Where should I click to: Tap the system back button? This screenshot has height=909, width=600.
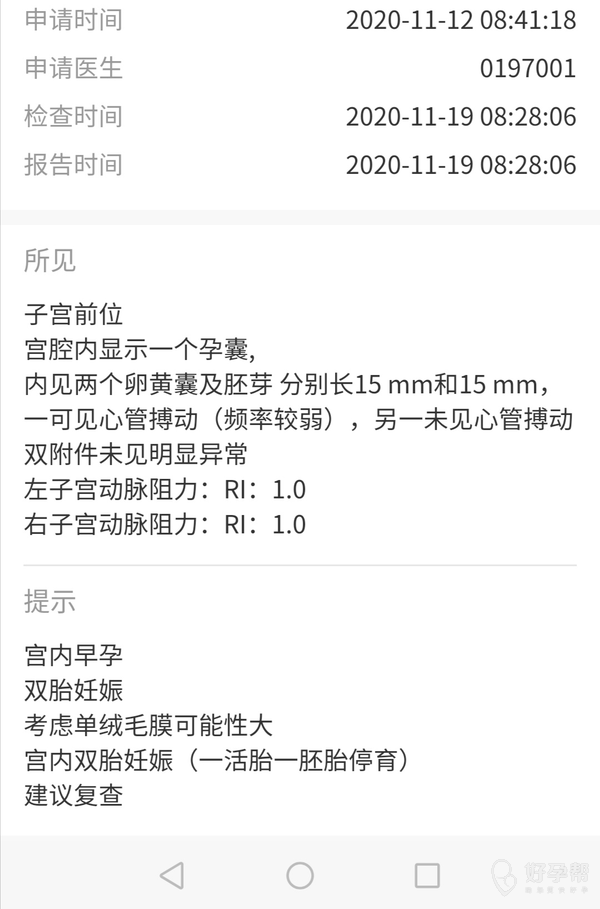(172, 875)
